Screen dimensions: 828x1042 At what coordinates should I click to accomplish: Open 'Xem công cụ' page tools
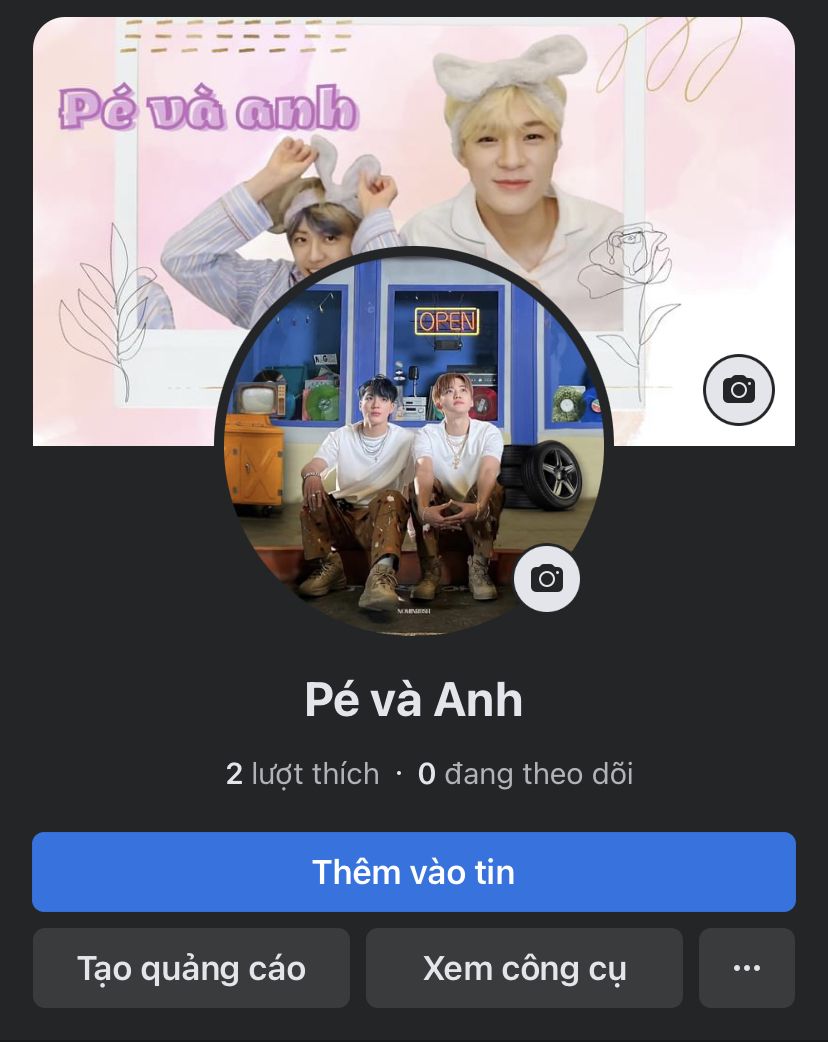tap(524, 968)
